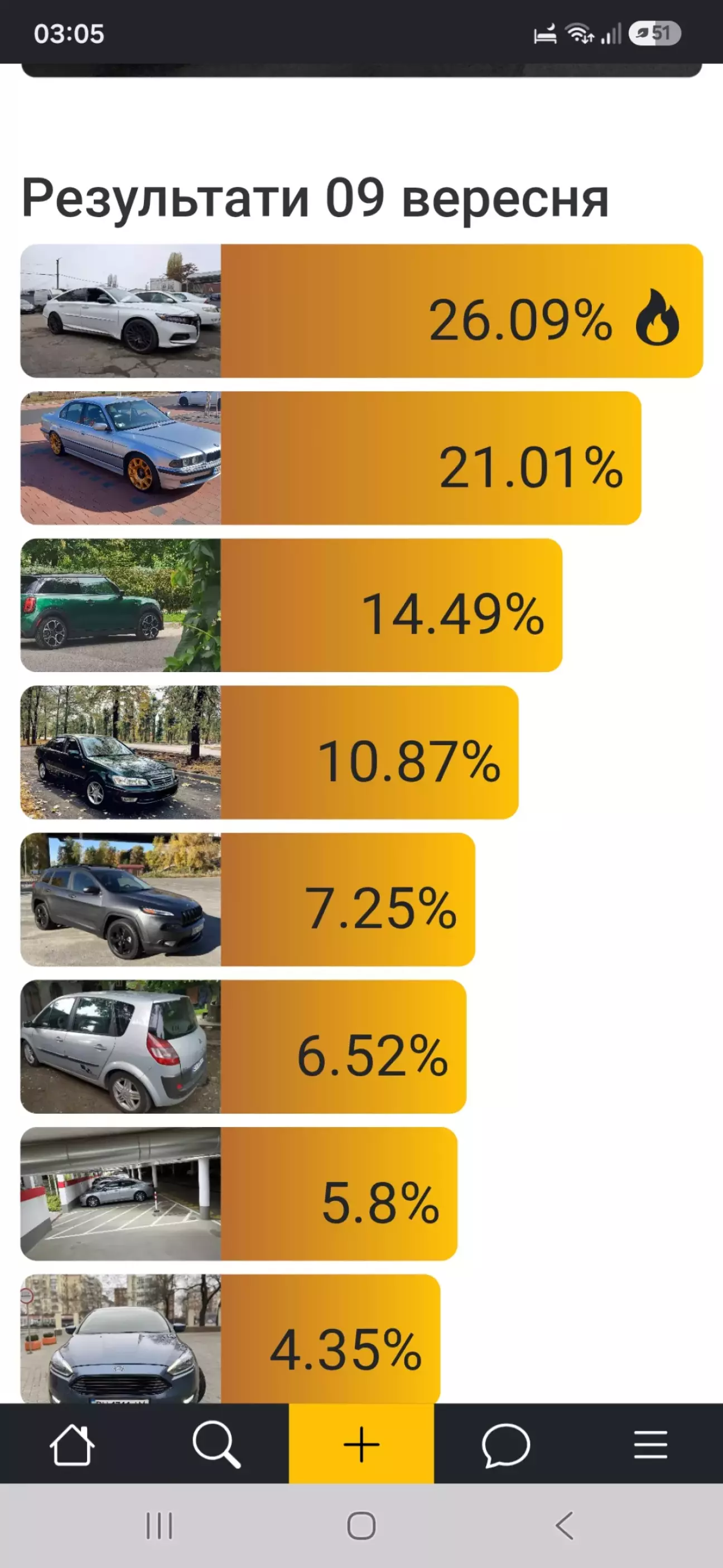Open the grey Jeep result 7.25%
Image resolution: width=723 pixels, height=1568 pixels.
click(247, 900)
